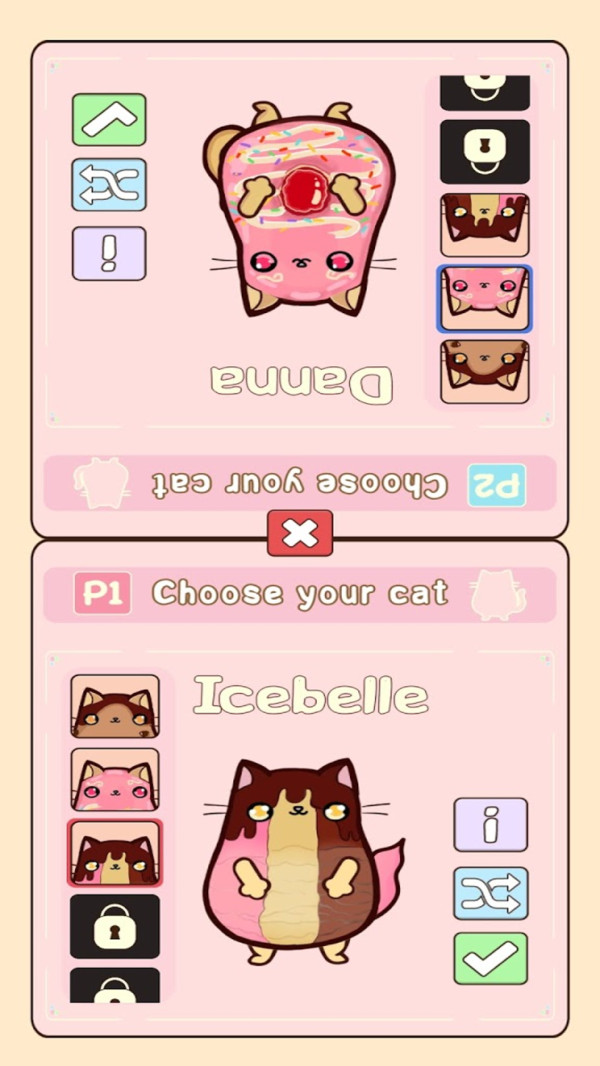Open info about Danna for Player 2
Image resolution: width=600 pixels, height=1066 pixels.
click(109, 253)
